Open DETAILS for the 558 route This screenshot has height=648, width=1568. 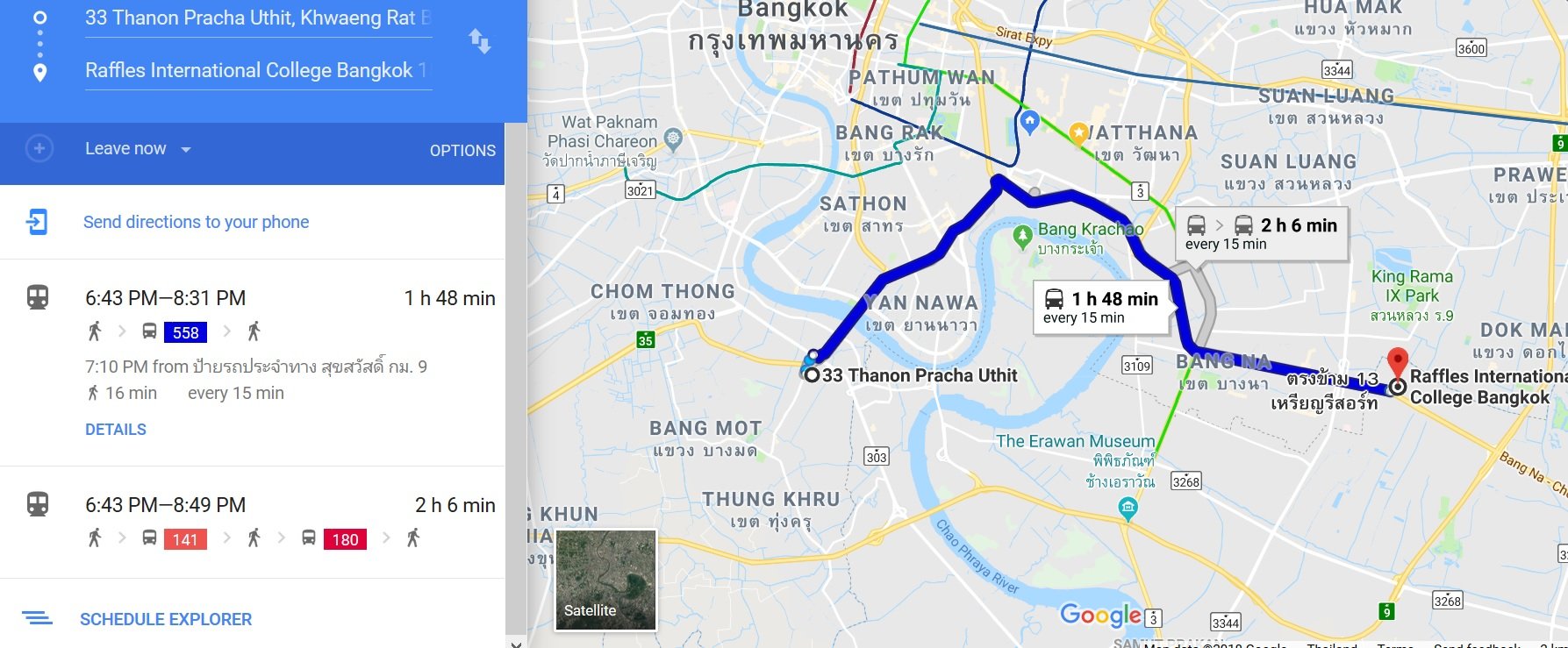coord(116,430)
